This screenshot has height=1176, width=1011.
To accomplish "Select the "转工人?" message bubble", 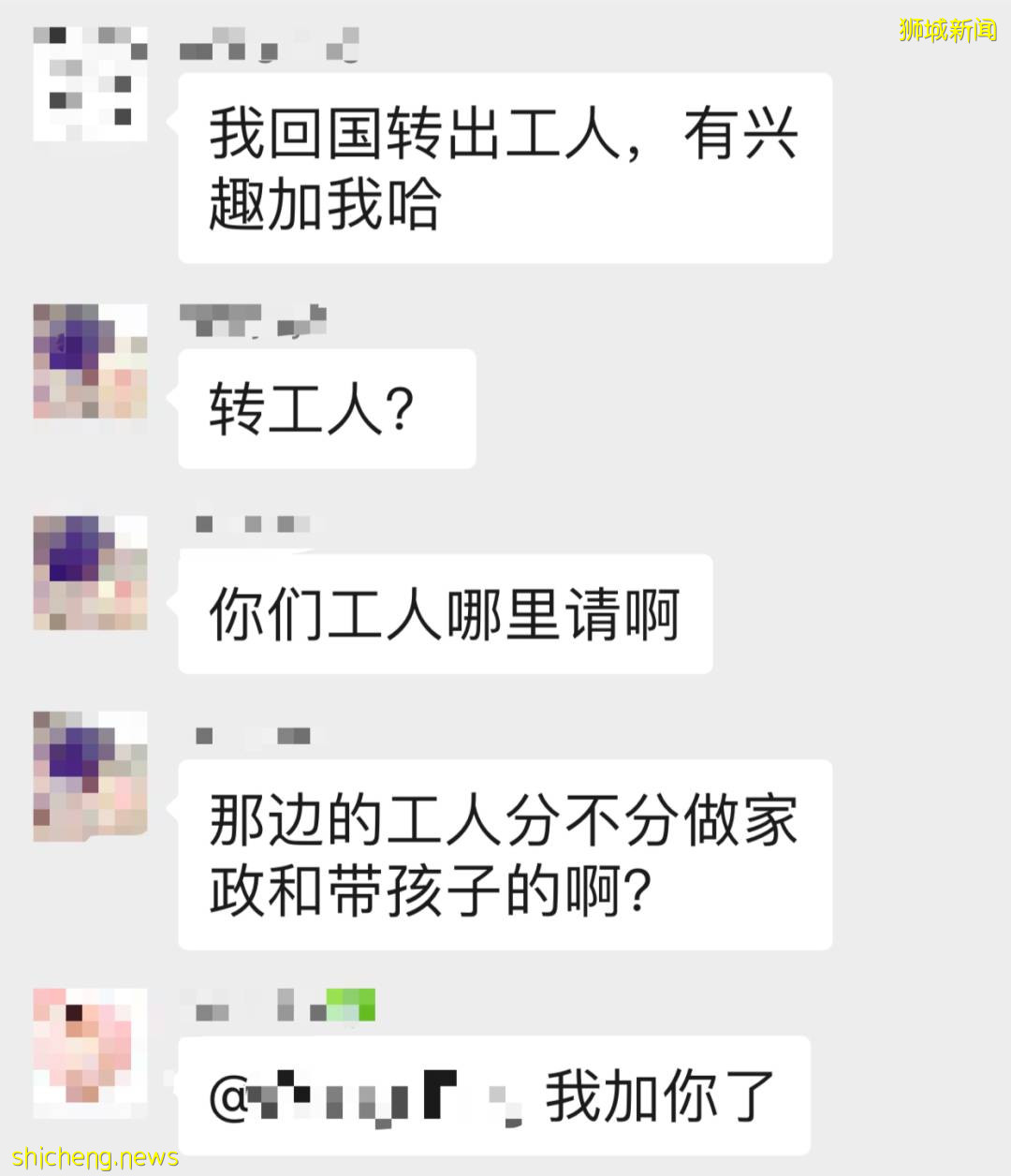I will coord(325,407).
